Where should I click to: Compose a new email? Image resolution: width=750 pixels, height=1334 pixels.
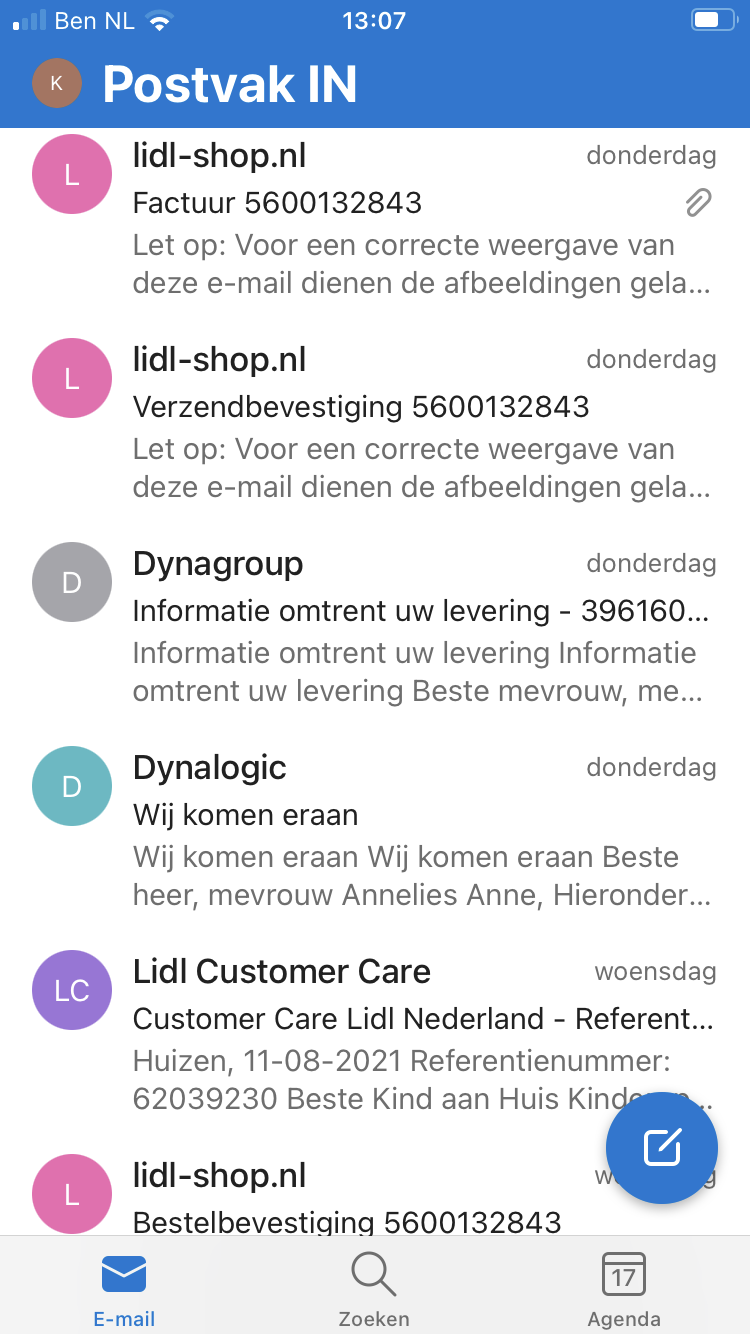(662, 1148)
